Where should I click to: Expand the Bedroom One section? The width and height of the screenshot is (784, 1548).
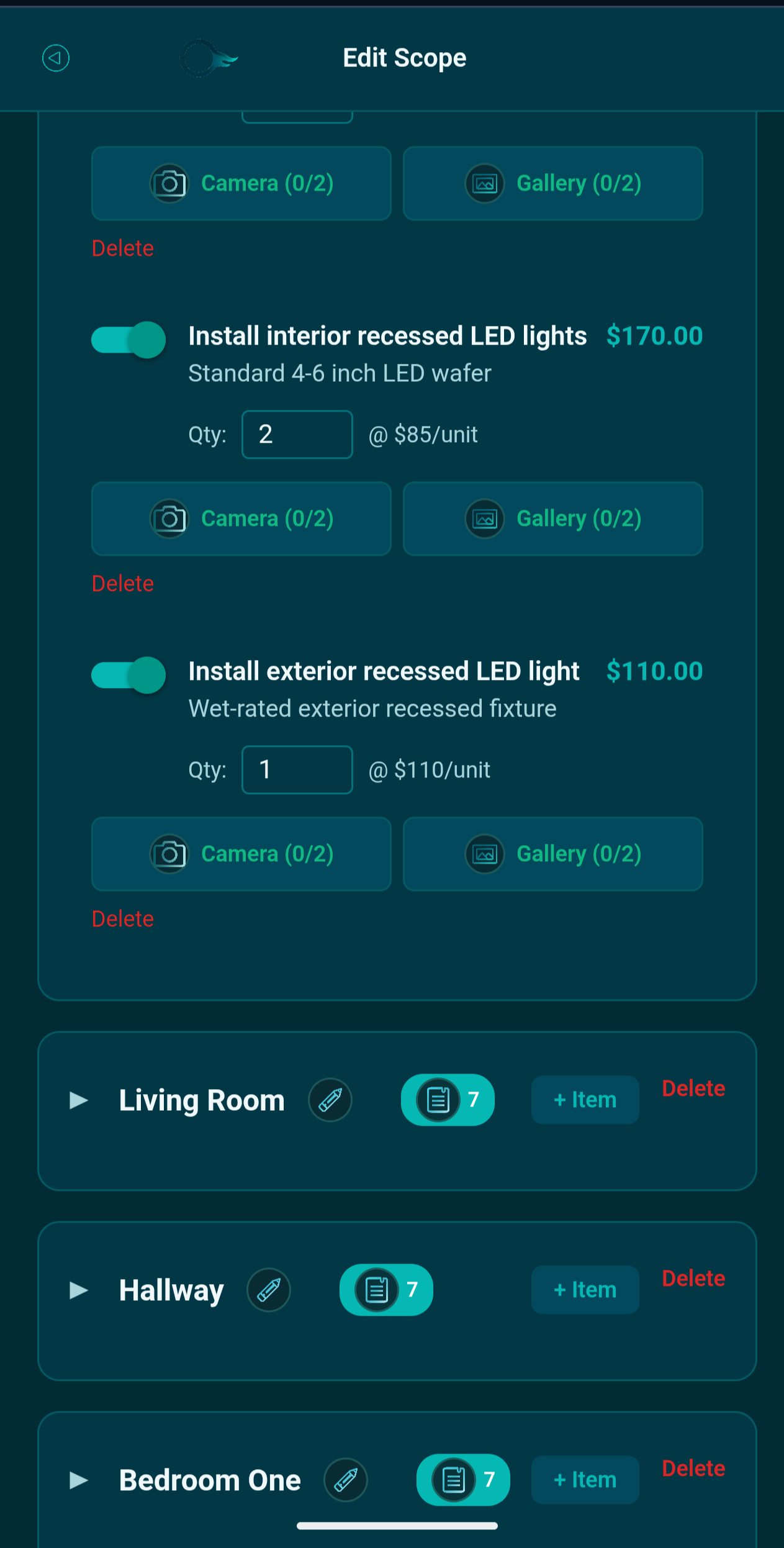[79, 1480]
